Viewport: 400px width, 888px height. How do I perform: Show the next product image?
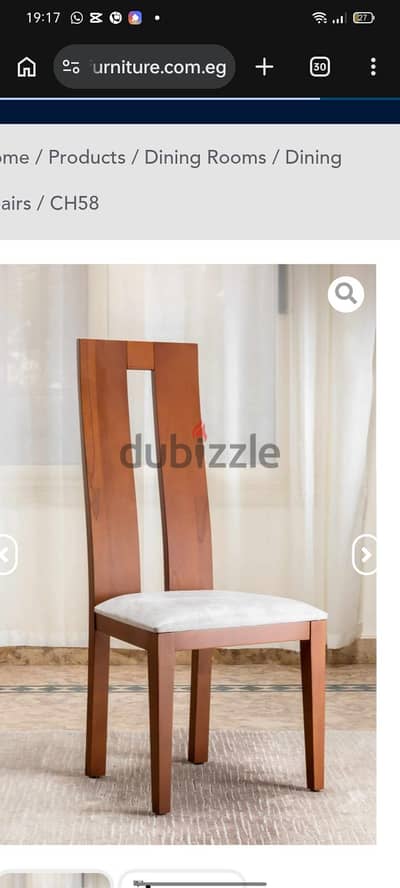pyautogui.click(x=364, y=554)
